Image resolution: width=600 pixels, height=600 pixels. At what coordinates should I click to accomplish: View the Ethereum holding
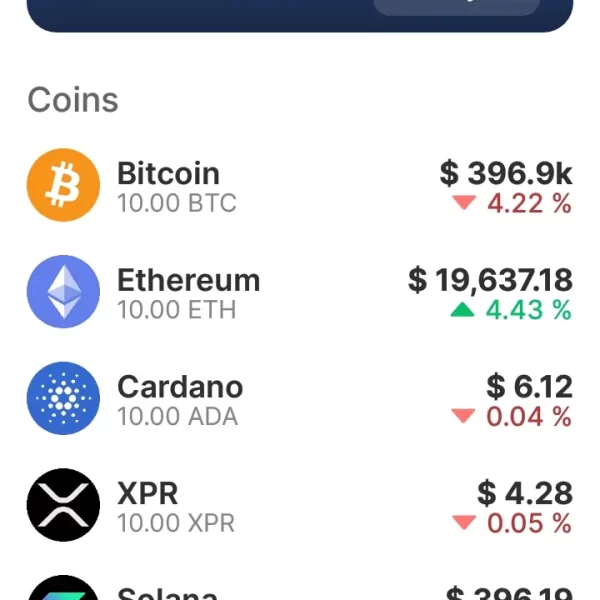coord(300,293)
